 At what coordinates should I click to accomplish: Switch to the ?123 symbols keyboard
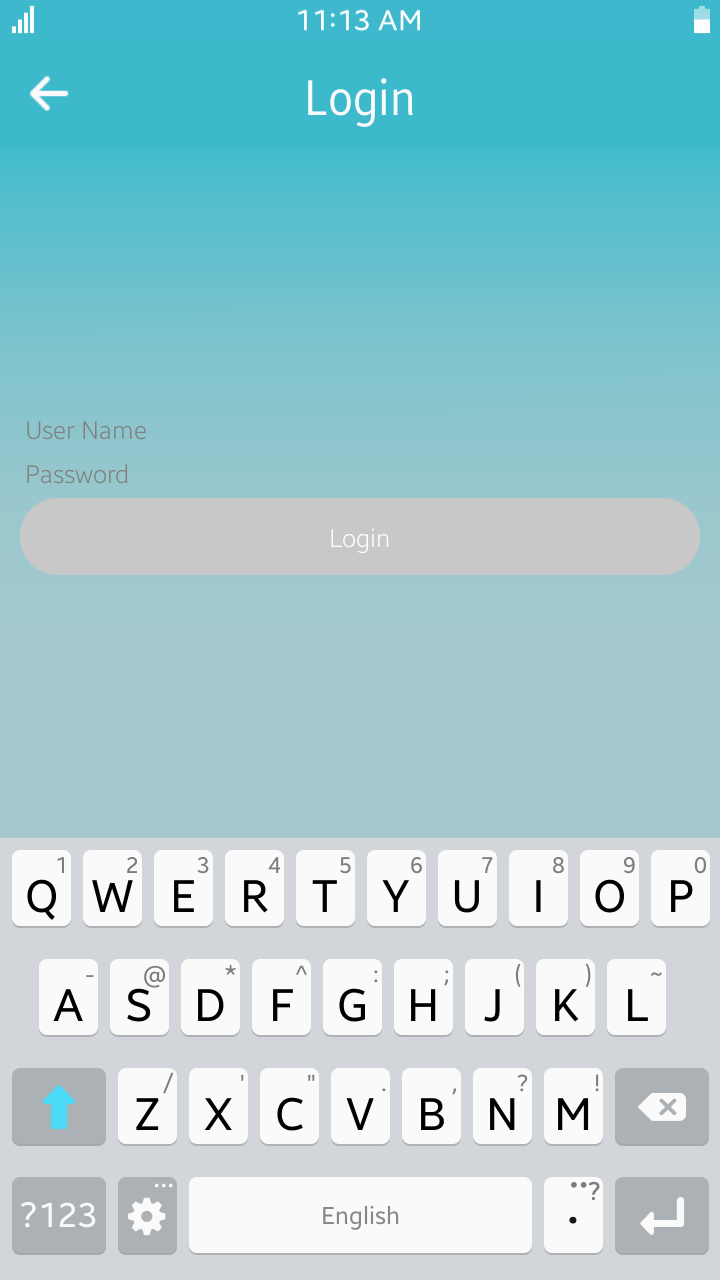coord(59,1215)
